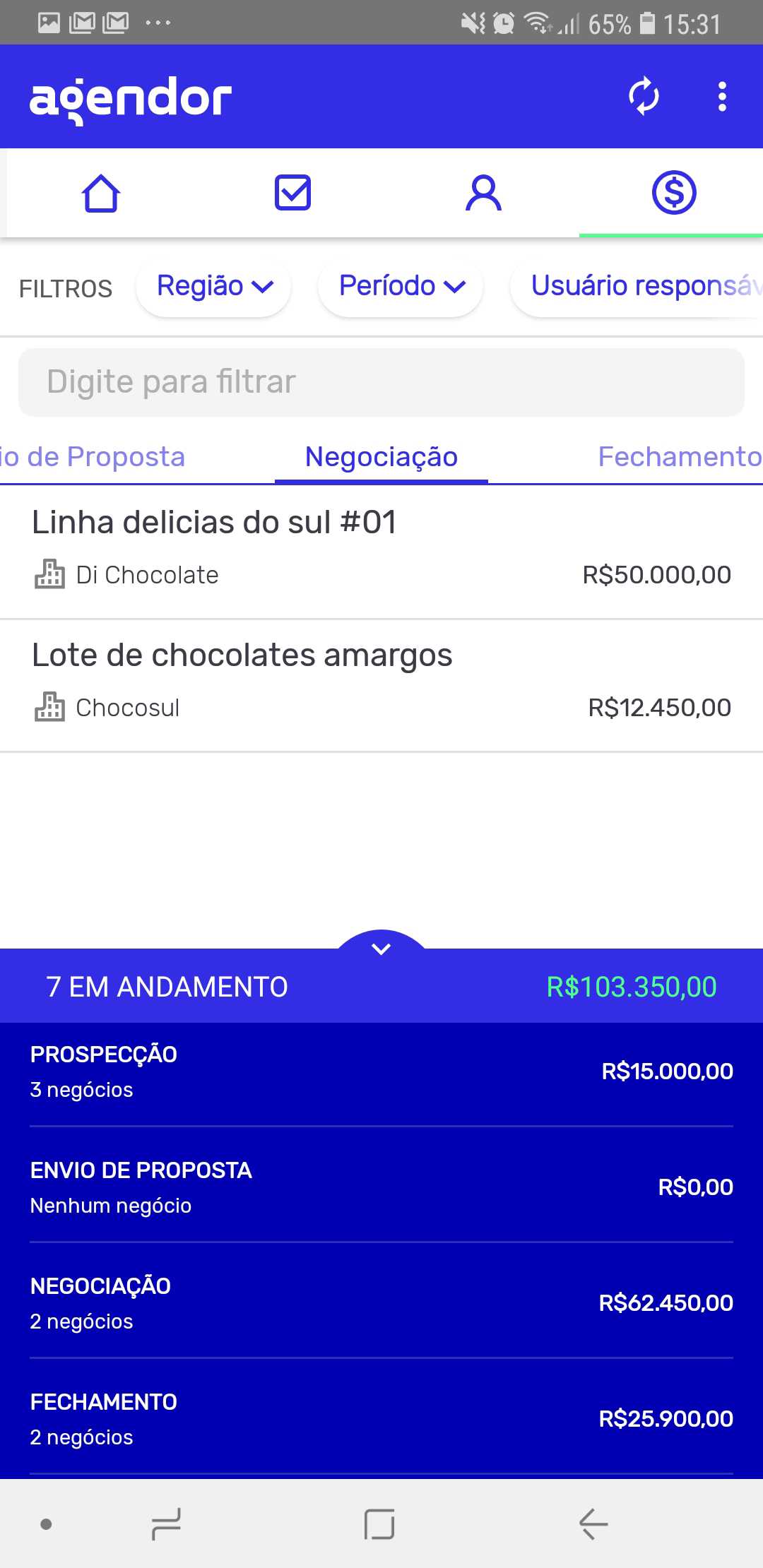This screenshot has width=763, height=1568.
Task: Tap the Digite para filtrar search field
Action: (381, 381)
